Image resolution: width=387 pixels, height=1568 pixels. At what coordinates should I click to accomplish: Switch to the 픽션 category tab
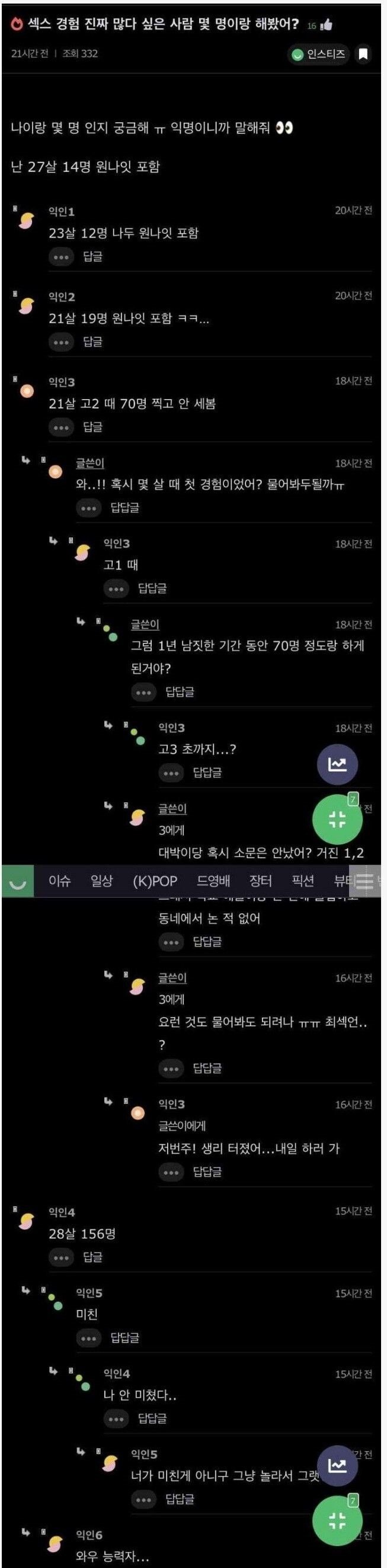[302, 881]
